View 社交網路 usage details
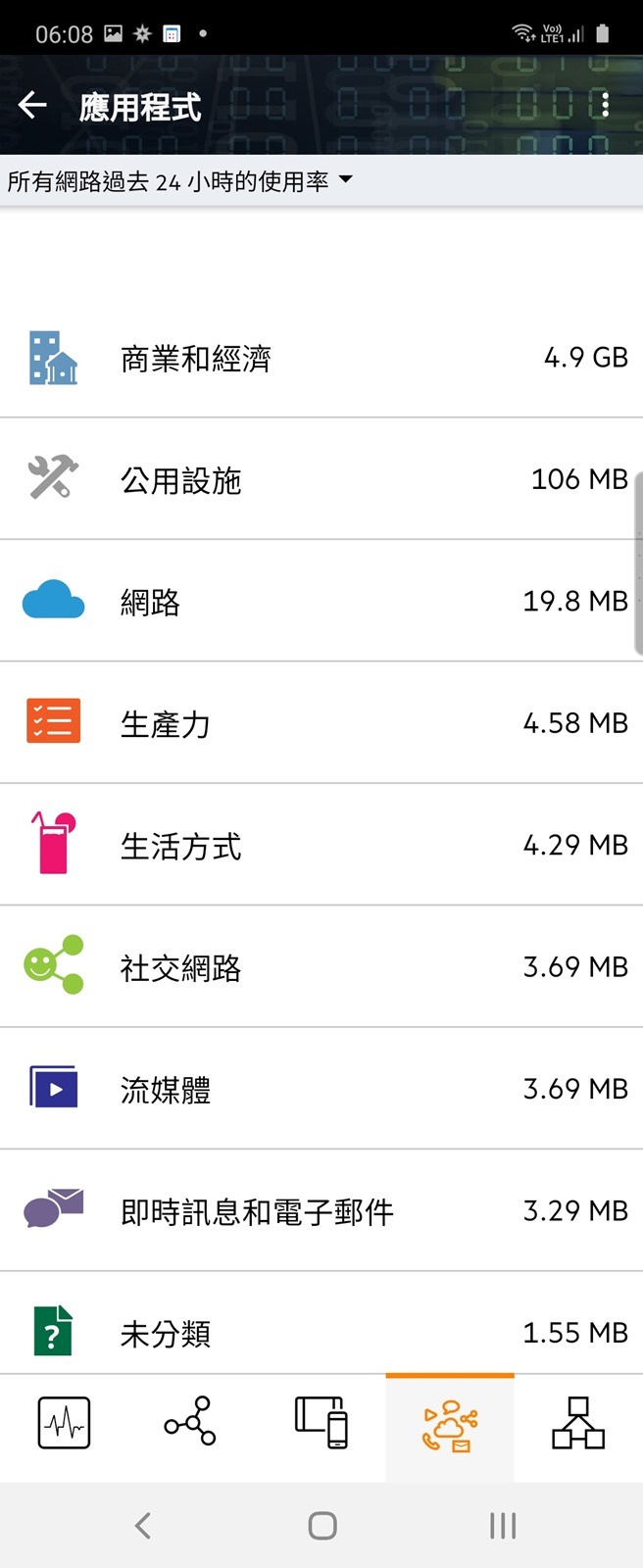 (321, 967)
